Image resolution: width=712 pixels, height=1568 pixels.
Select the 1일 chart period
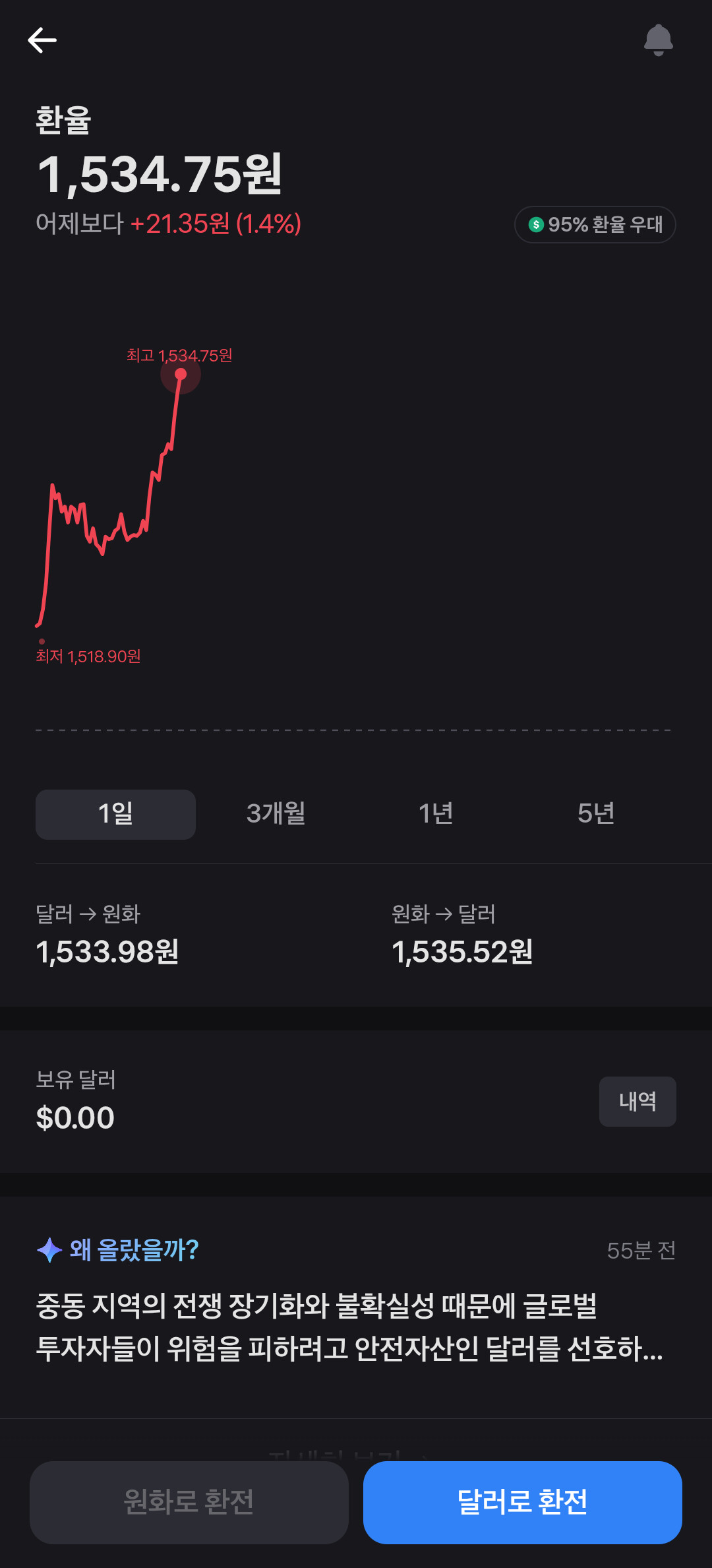115,814
